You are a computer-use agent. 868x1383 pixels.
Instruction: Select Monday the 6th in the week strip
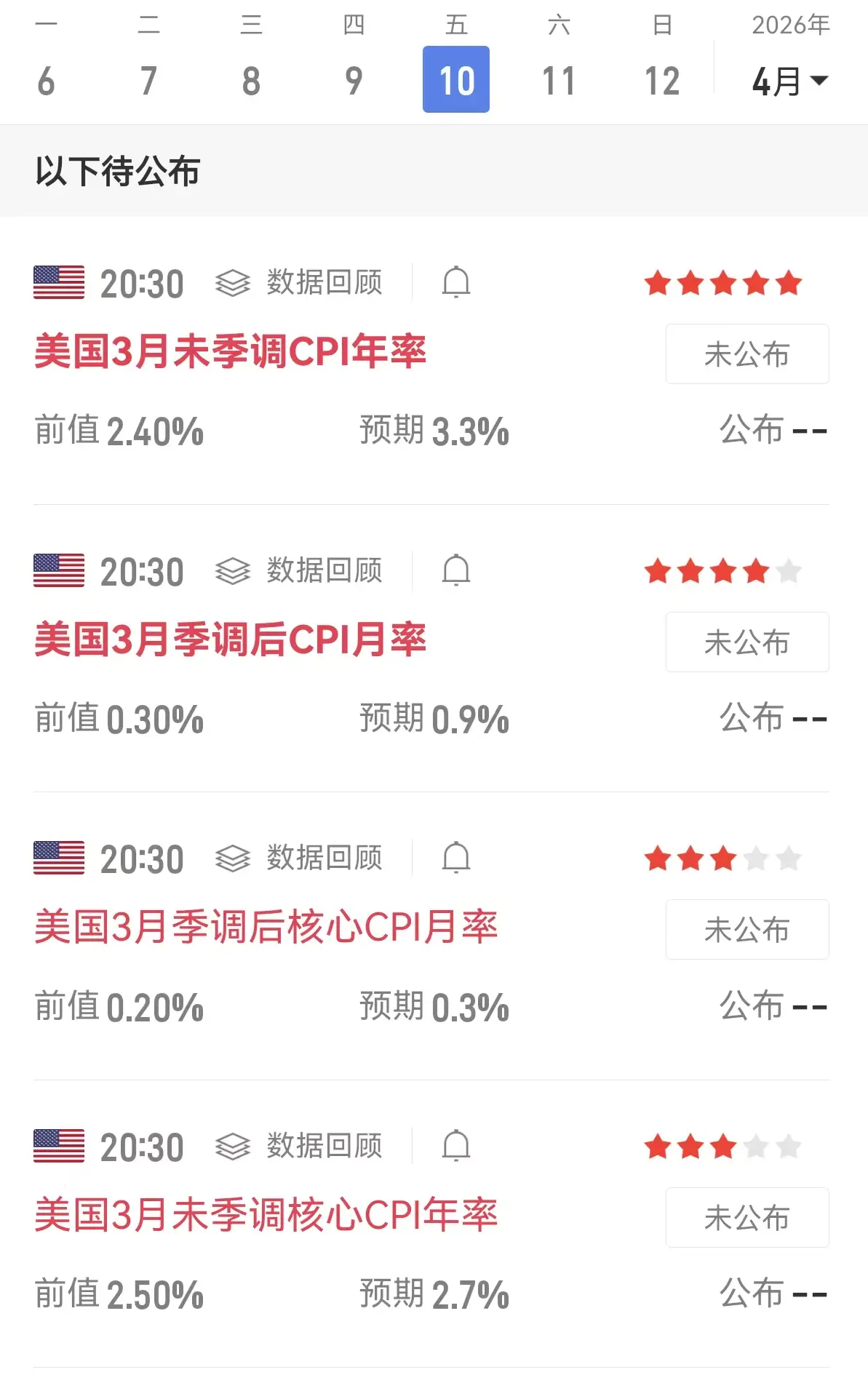pos(46,79)
